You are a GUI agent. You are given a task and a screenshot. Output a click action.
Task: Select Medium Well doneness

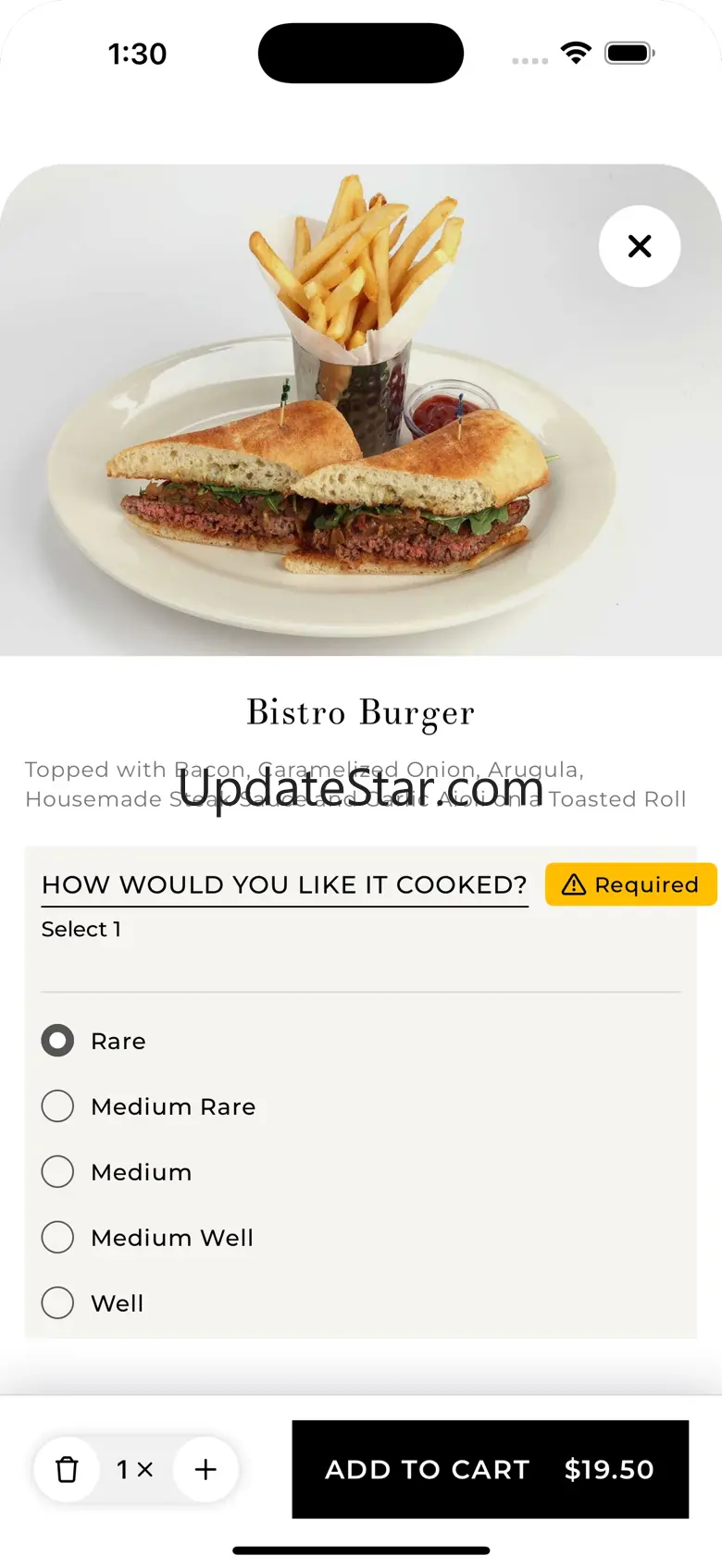pyautogui.click(x=57, y=1238)
